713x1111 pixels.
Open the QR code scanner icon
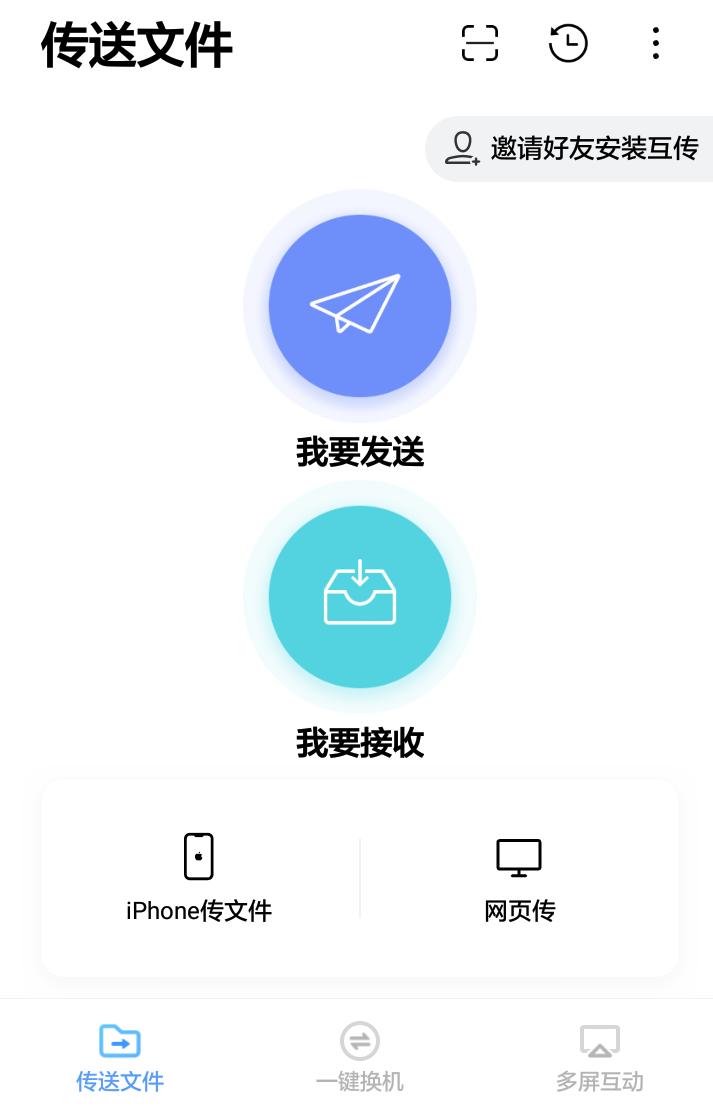pyautogui.click(x=479, y=43)
